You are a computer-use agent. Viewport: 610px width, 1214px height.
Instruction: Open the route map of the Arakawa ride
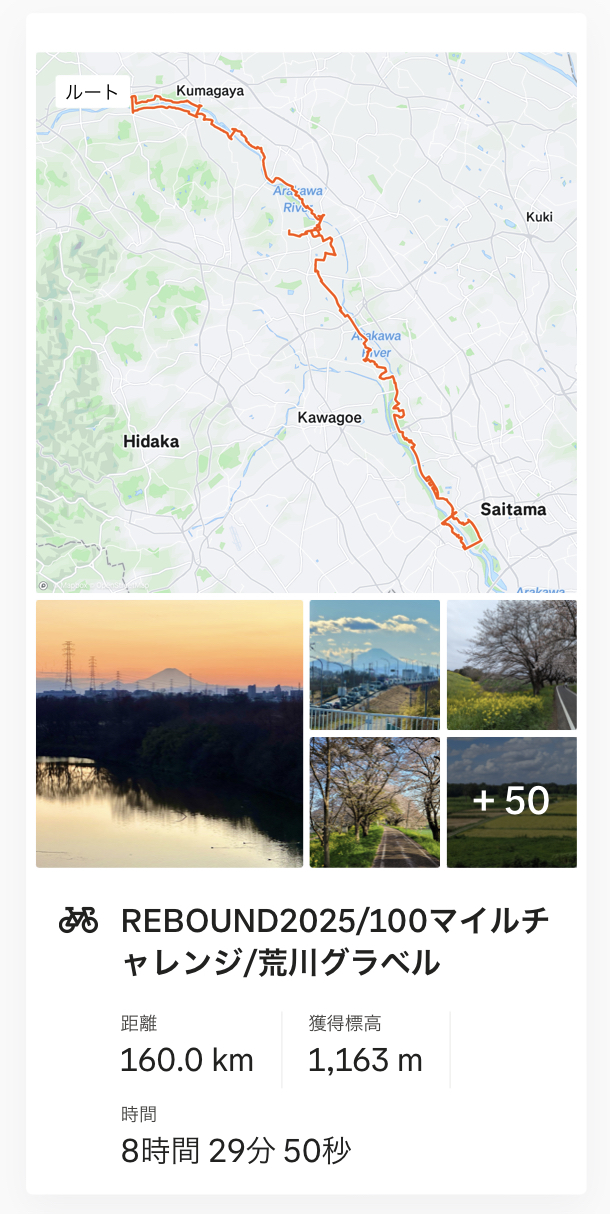306,322
